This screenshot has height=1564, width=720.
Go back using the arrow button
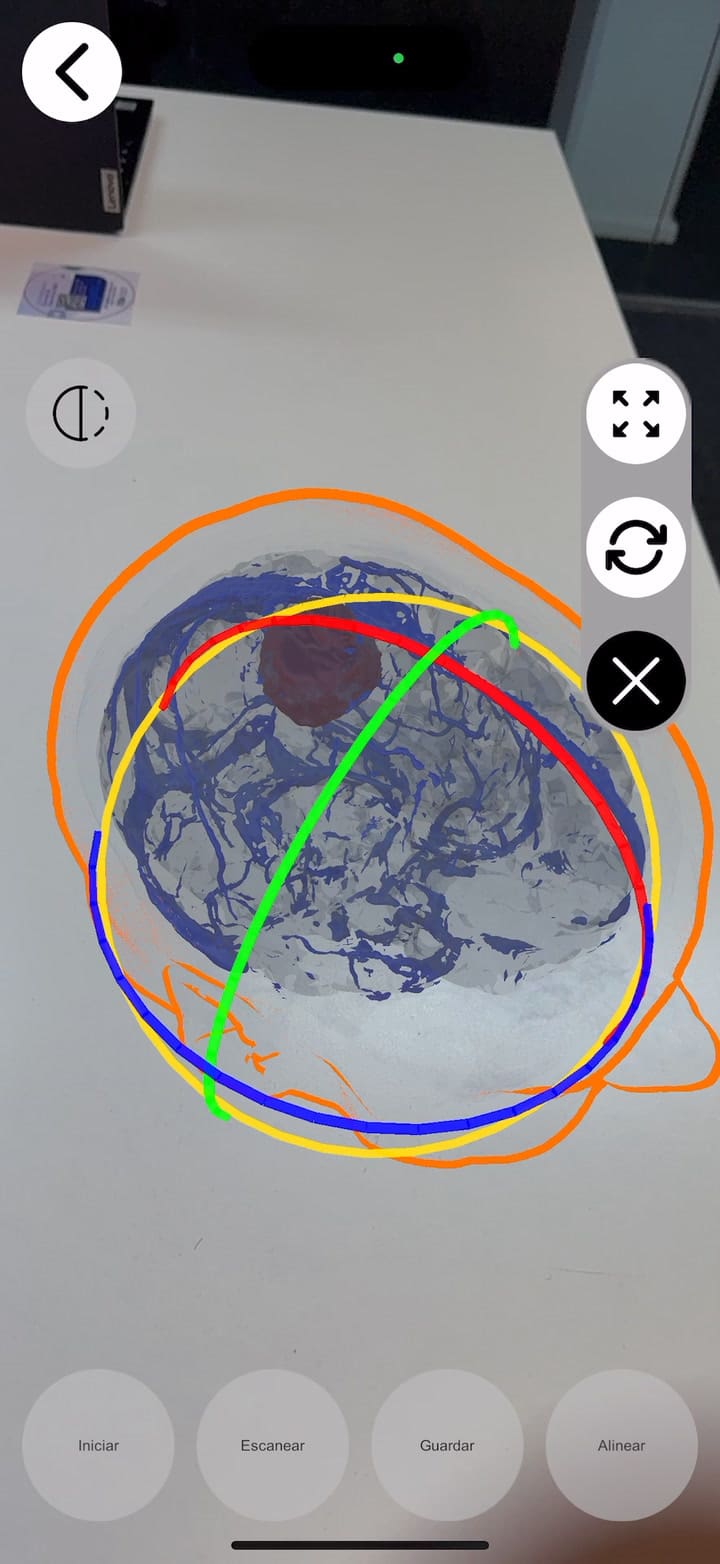[x=72, y=72]
